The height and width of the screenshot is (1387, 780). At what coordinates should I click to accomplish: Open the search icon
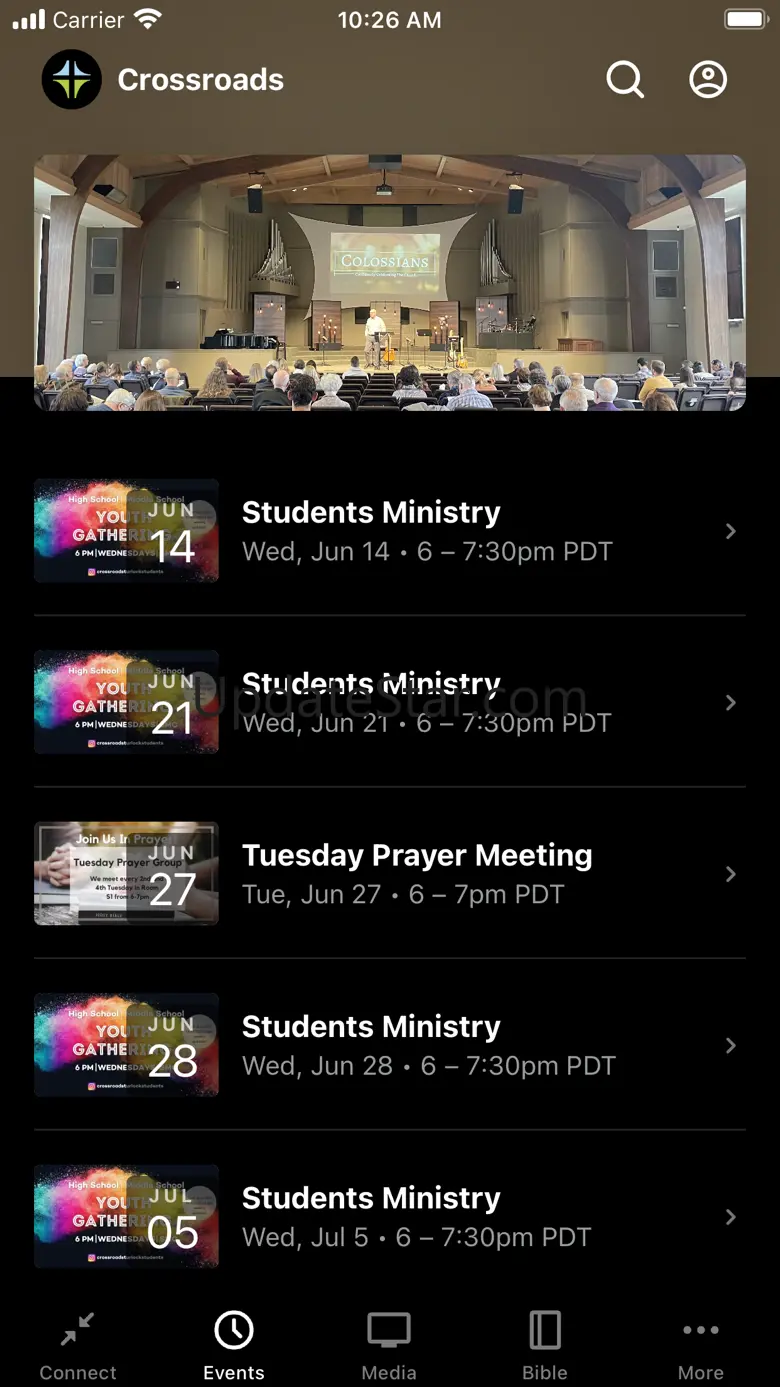625,80
